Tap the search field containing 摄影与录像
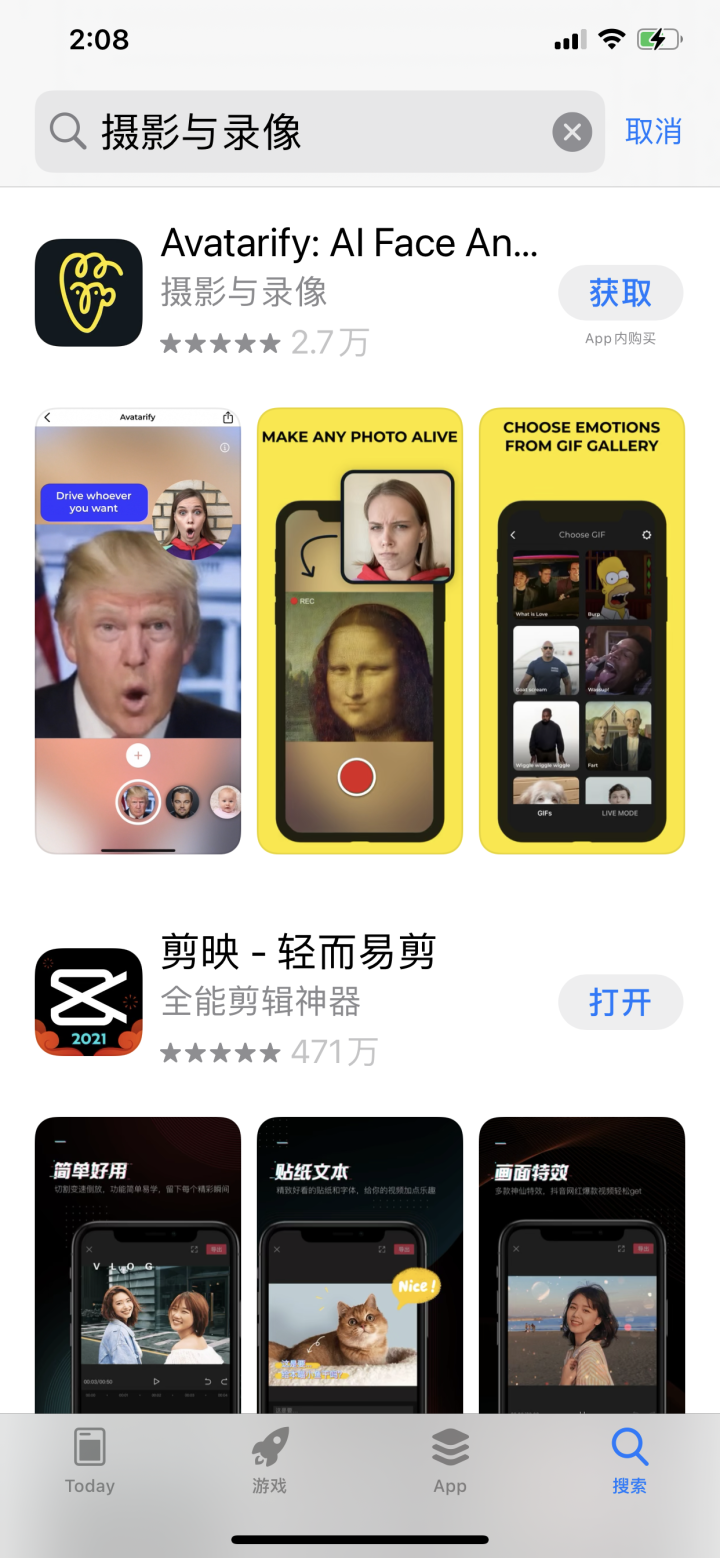The image size is (720, 1558). point(300,132)
